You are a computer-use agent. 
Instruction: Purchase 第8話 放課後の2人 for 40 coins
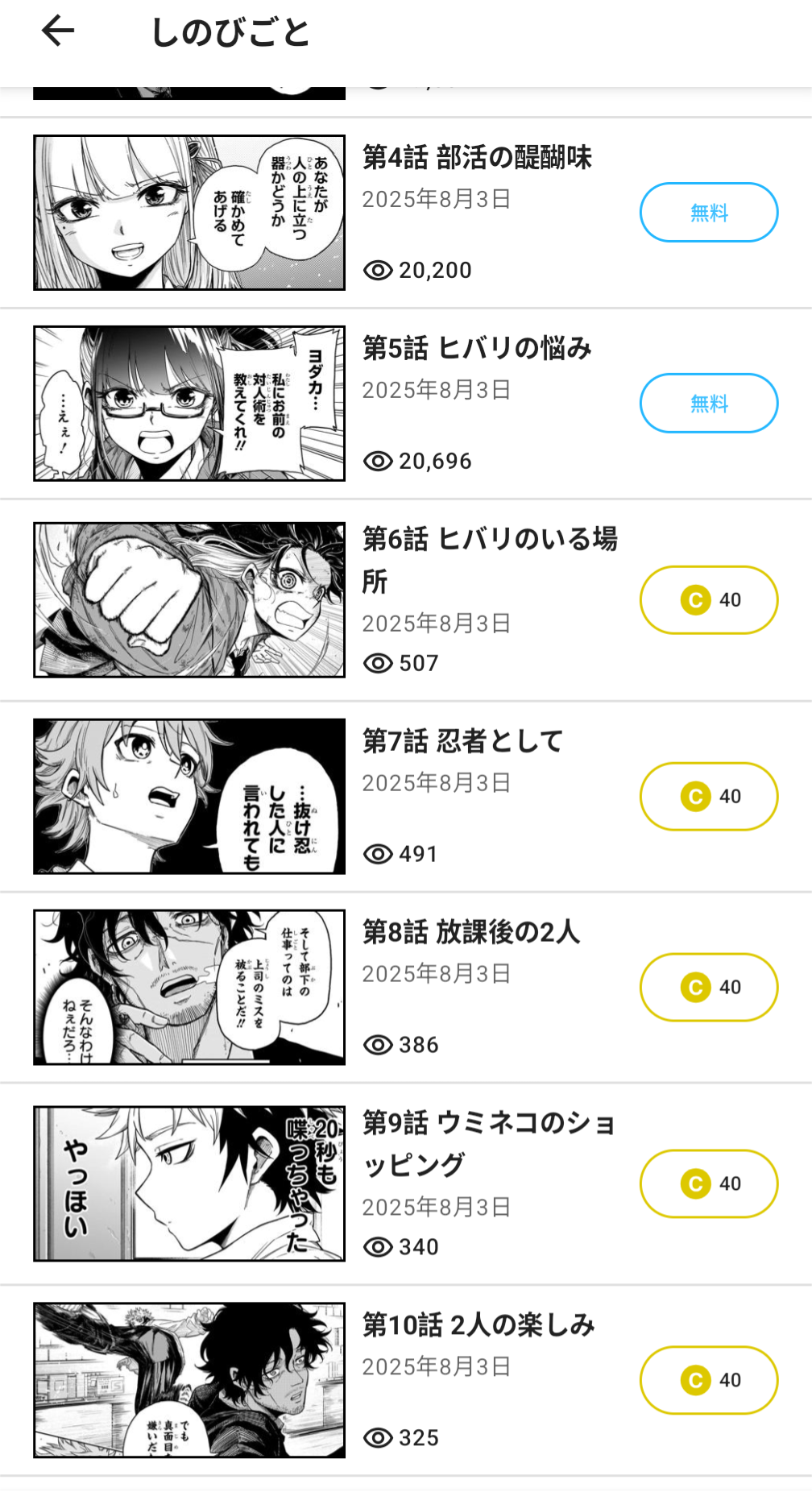point(708,988)
